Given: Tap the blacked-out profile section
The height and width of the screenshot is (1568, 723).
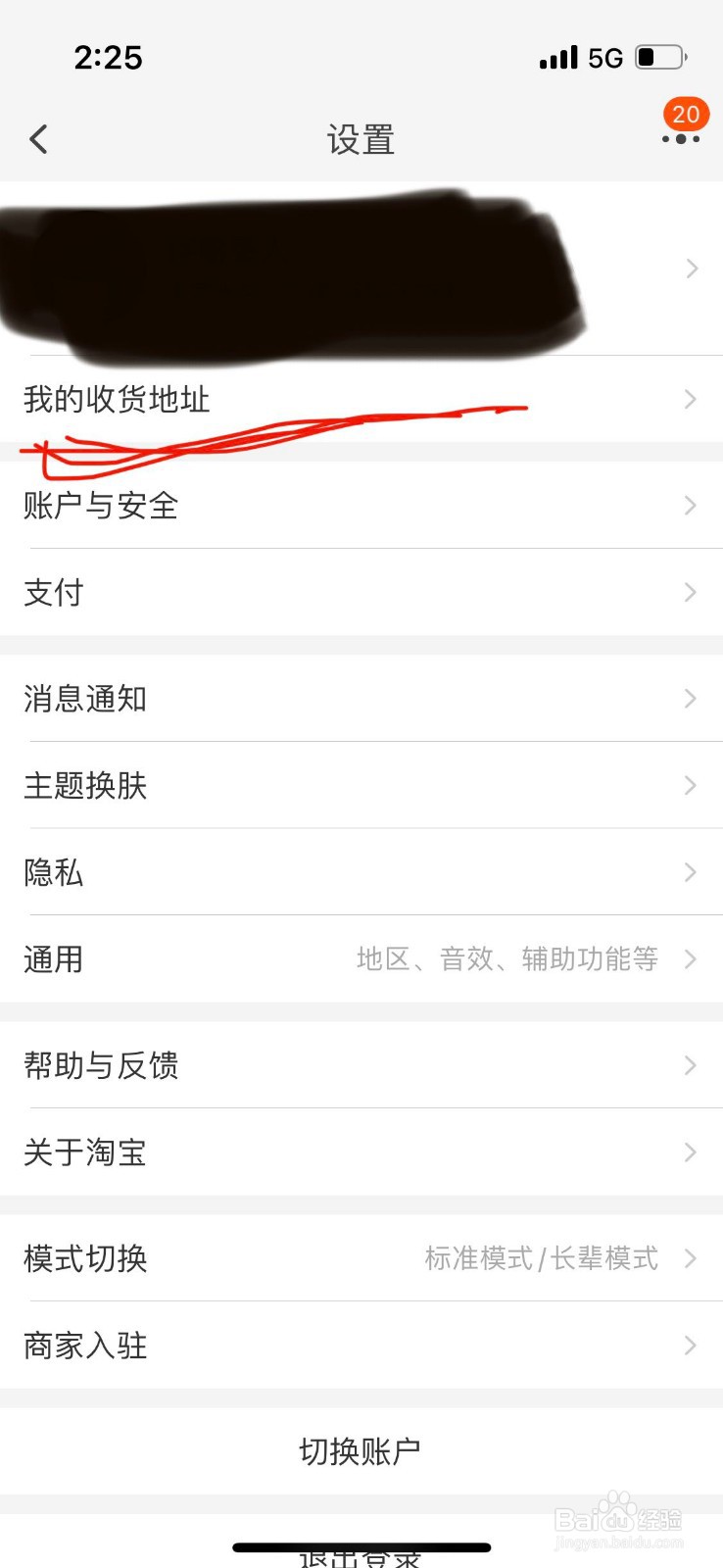Looking at the screenshot, I should [294, 269].
